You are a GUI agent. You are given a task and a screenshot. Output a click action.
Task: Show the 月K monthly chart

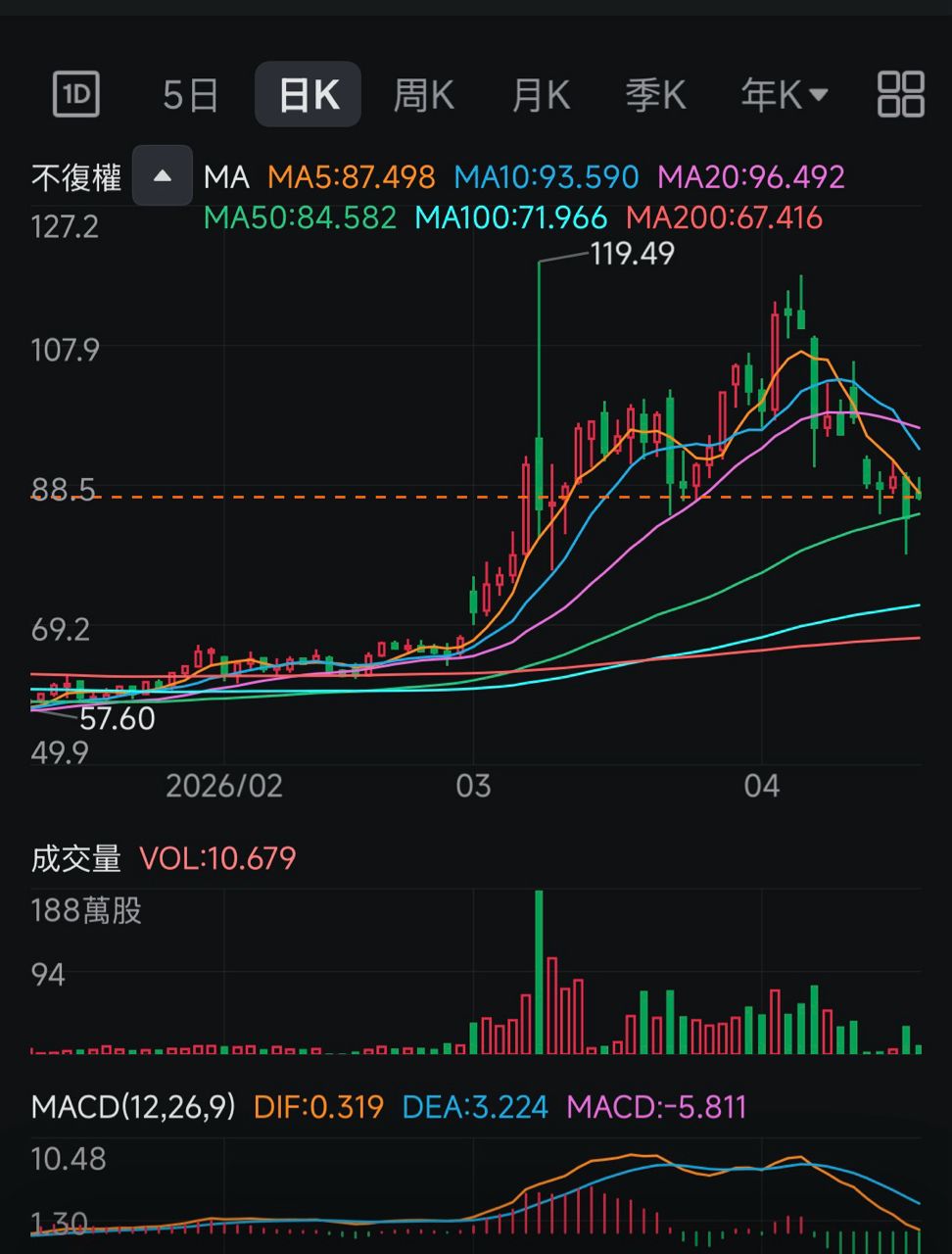point(541,95)
